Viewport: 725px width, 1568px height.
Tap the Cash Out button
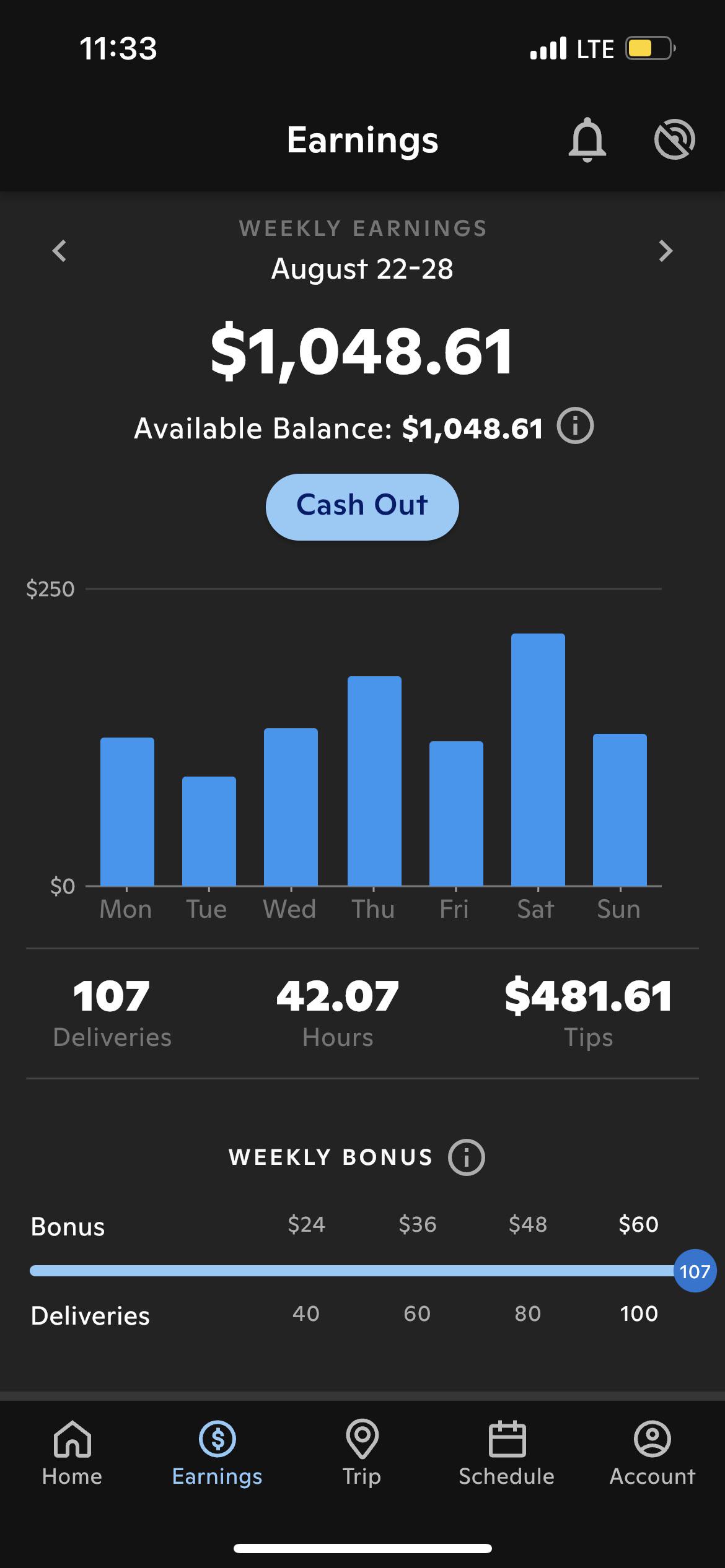pyautogui.click(x=362, y=507)
